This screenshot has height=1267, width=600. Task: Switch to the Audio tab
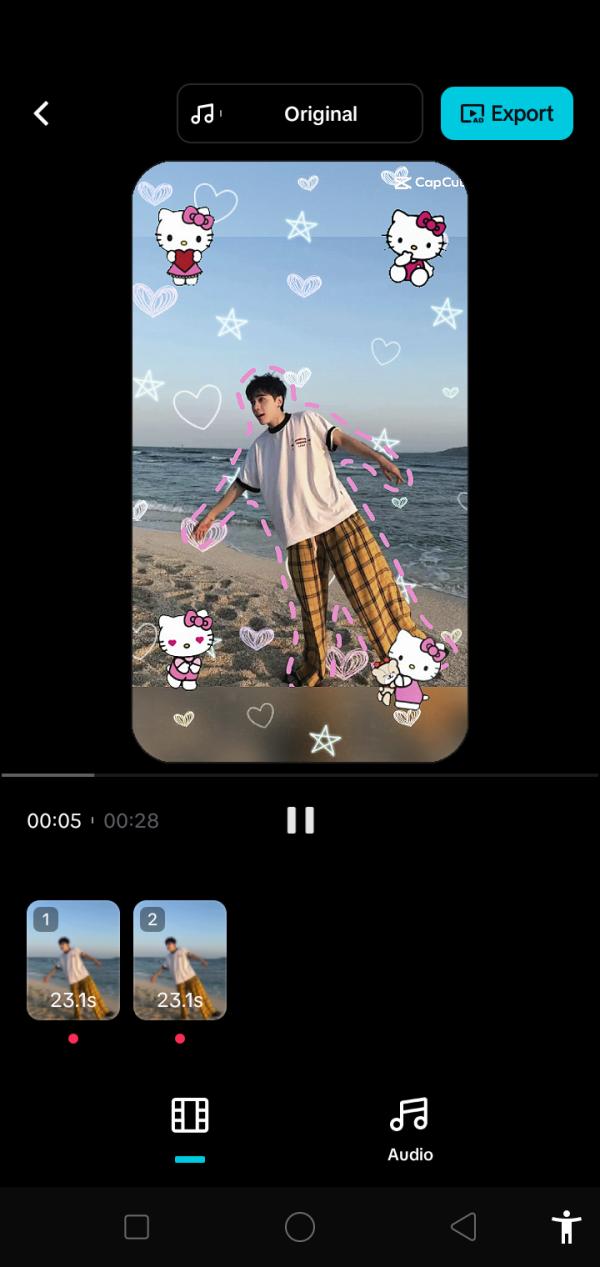[410, 1130]
